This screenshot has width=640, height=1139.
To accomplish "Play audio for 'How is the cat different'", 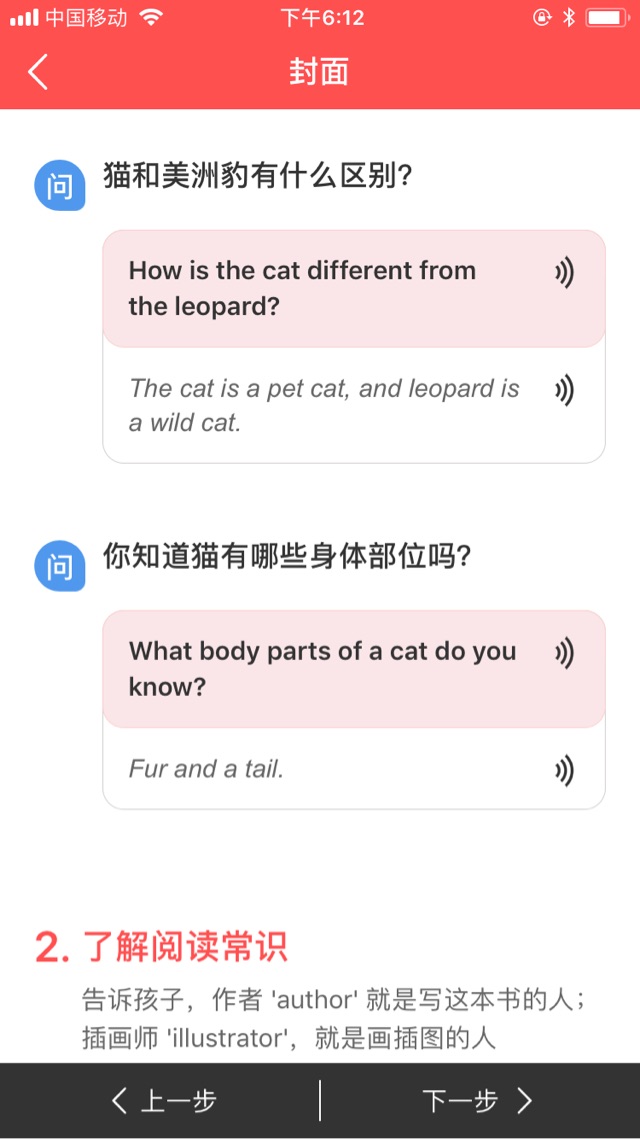I will pos(565,272).
